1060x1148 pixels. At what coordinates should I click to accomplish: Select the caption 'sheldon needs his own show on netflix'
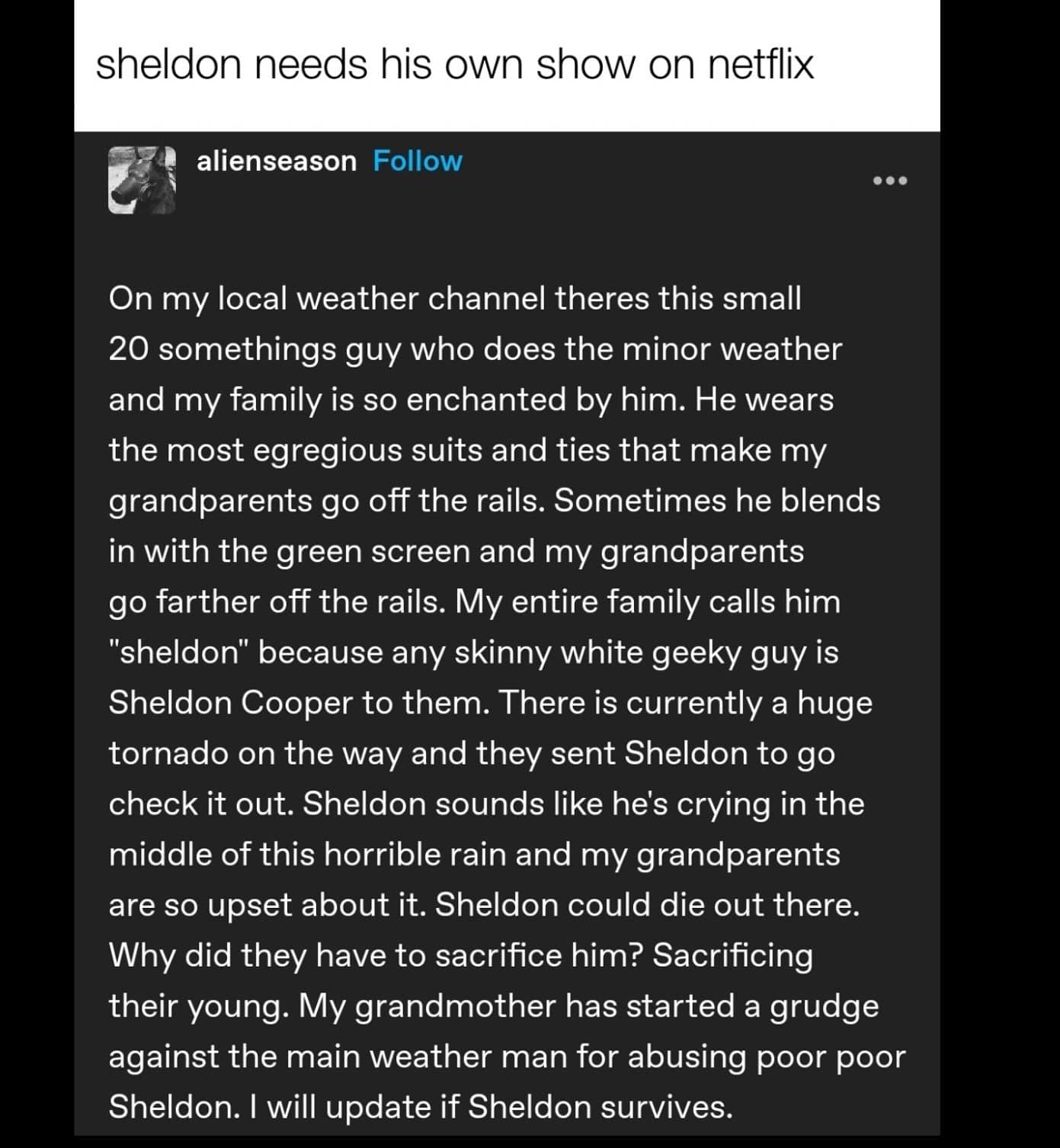[x=455, y=66]
